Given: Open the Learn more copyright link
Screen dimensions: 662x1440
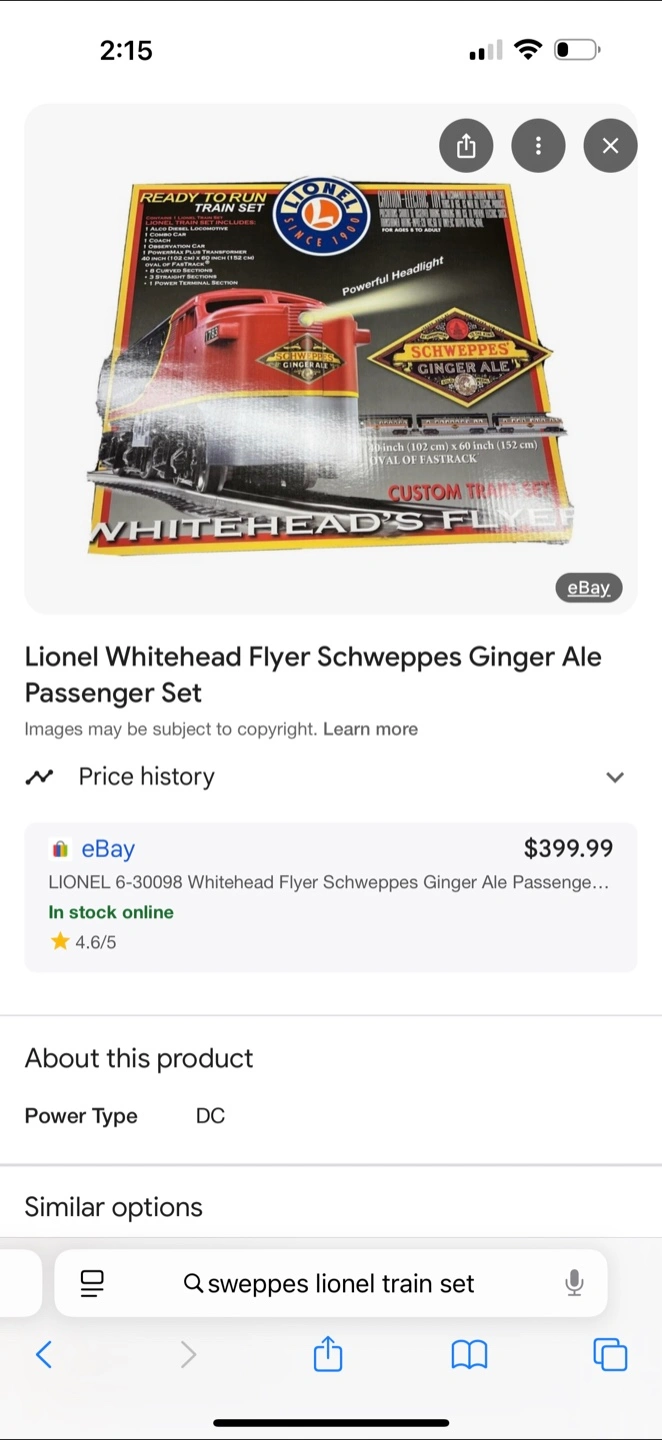Looking at the screenshot, I should click(370, 729).
